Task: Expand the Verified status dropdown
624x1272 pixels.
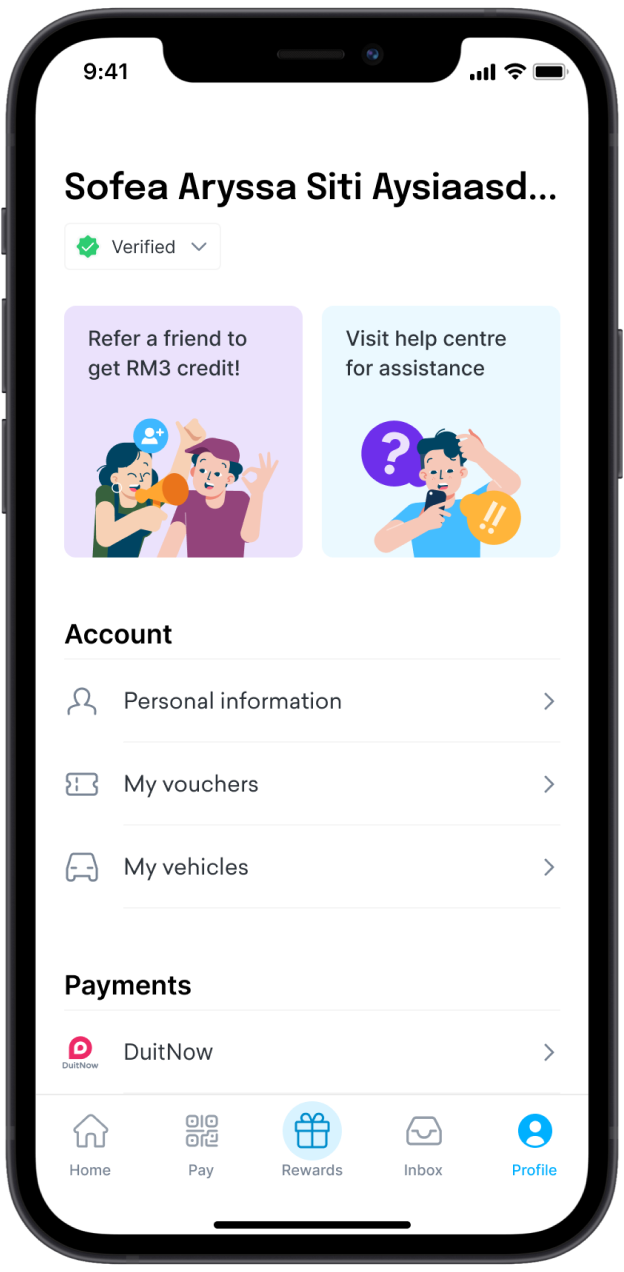Action: pos(143,247)
